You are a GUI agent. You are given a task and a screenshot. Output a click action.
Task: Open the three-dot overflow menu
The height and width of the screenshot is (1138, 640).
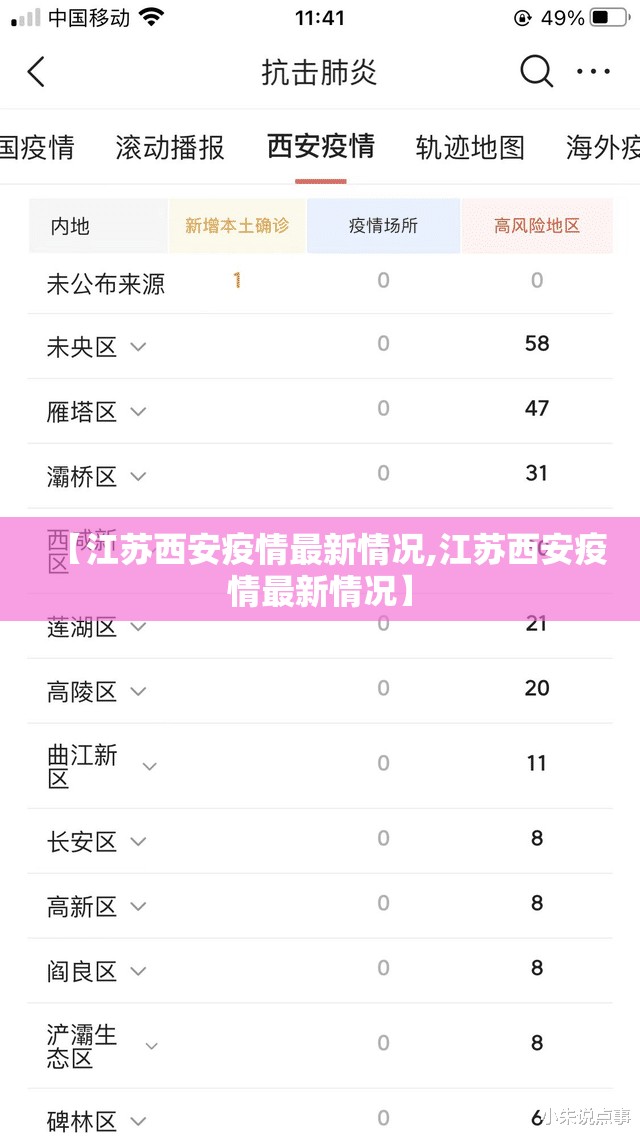[594, 72]
